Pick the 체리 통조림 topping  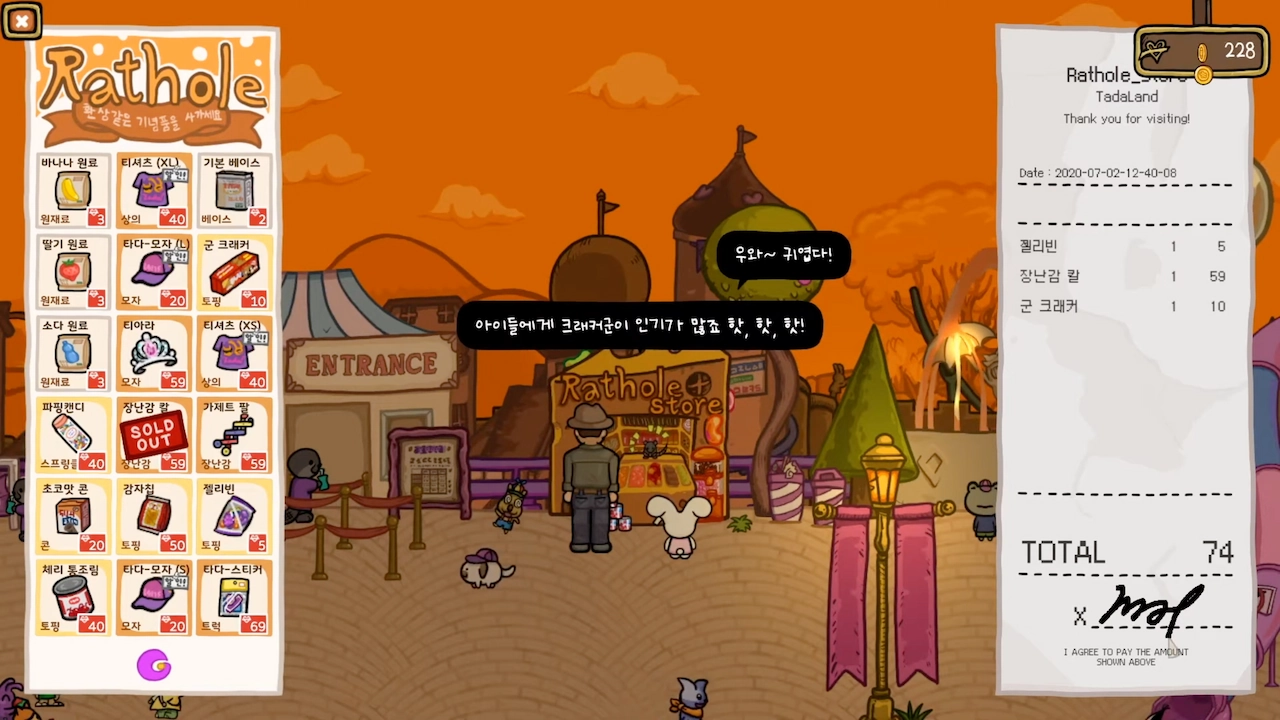(72, 597)
